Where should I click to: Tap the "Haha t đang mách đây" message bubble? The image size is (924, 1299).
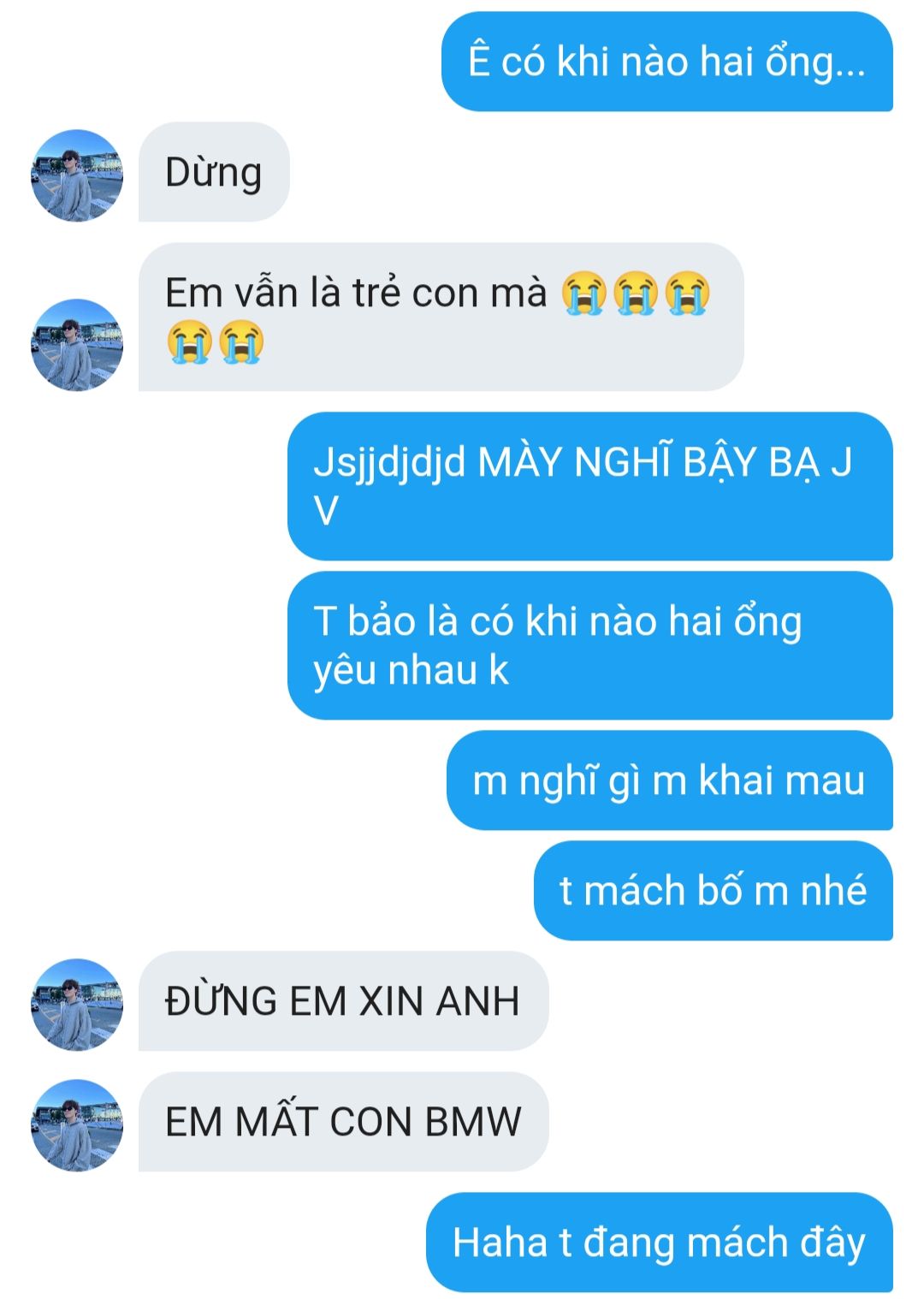(660, 1242)
